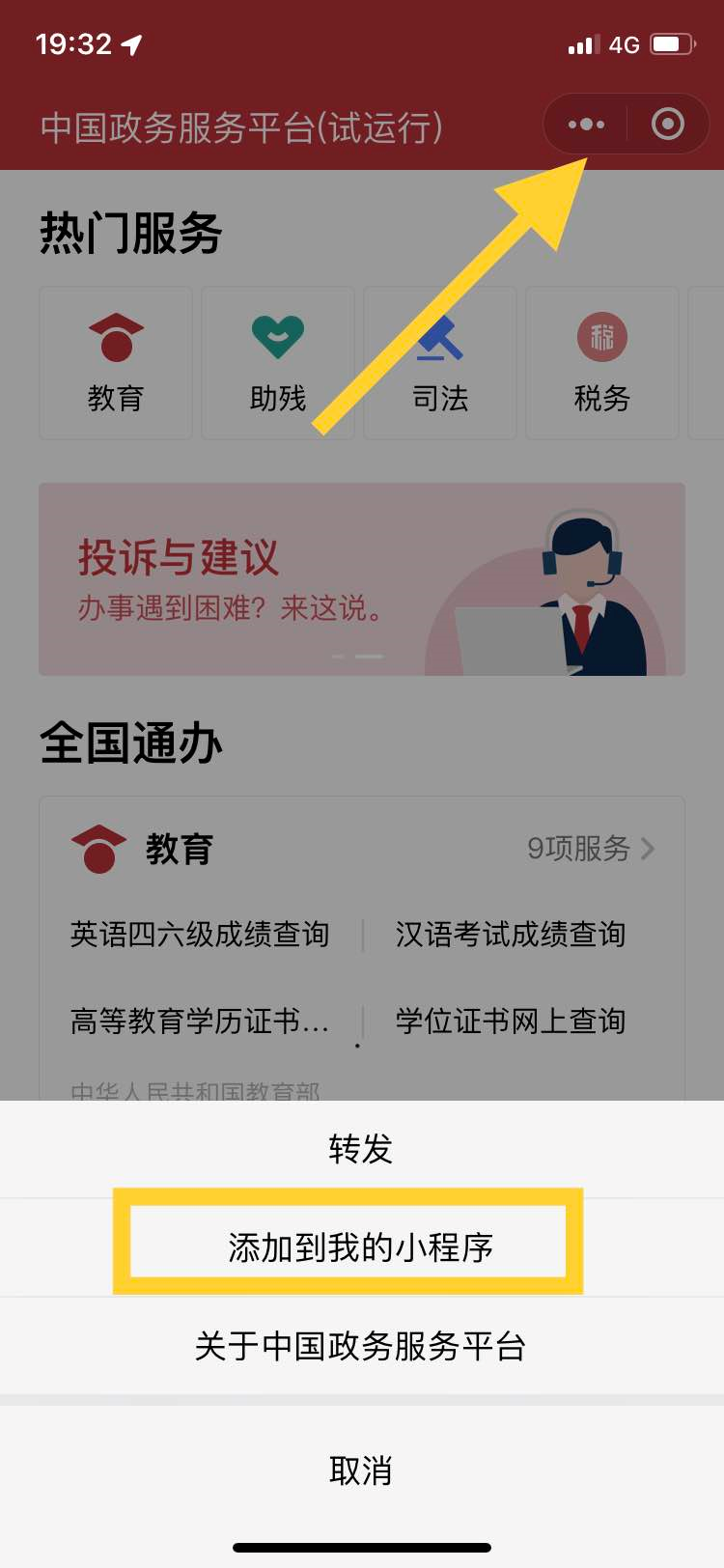Select the 教育 (Education) service icon

point(115,362)
